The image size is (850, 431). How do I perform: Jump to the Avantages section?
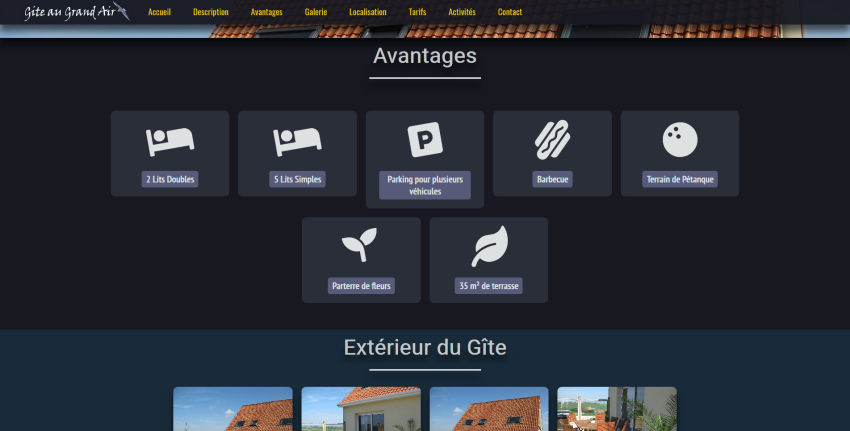[x=266, y=12]
